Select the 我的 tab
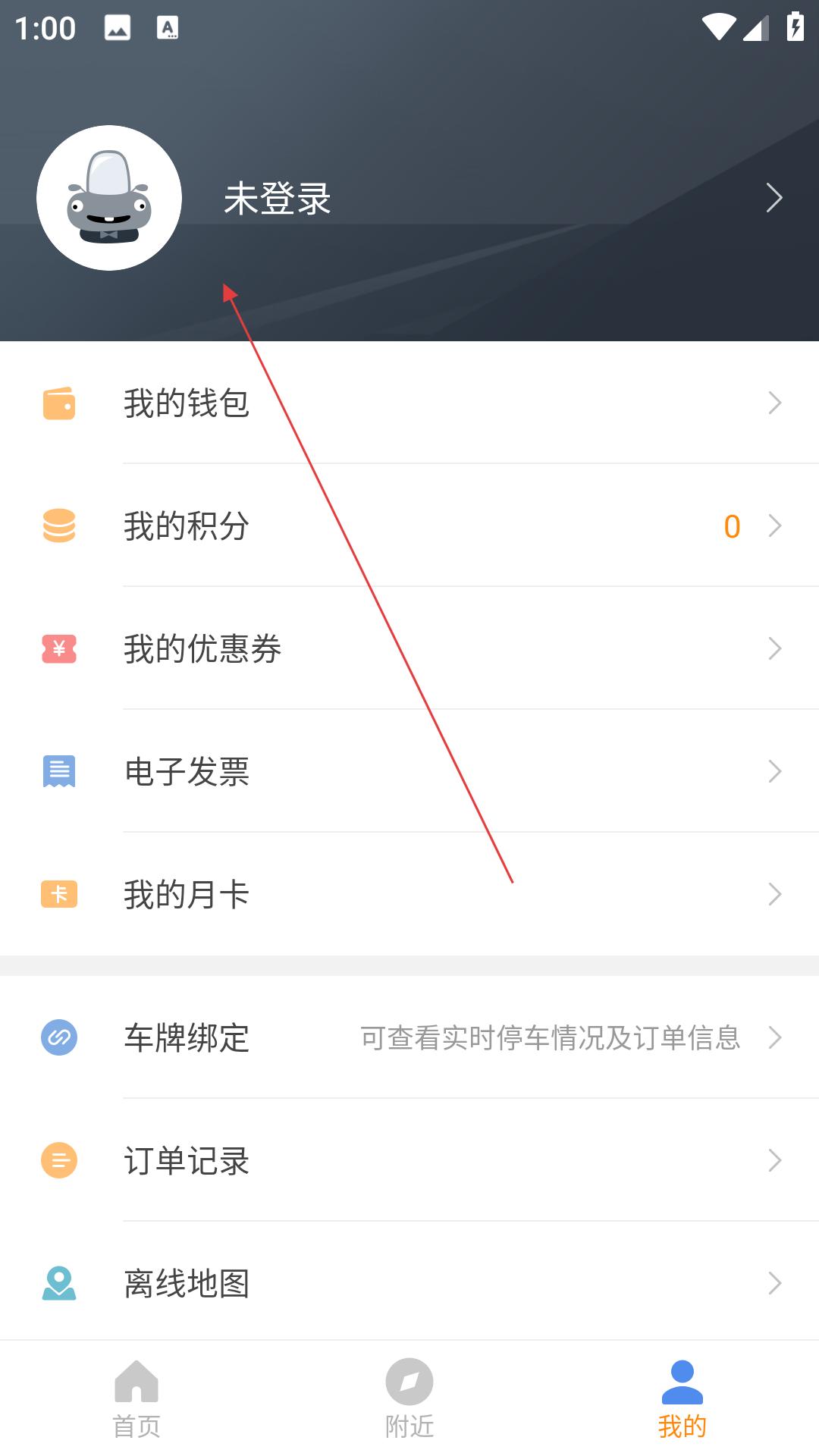The width and height of the screenshot is (819, 1456). 682,1398
